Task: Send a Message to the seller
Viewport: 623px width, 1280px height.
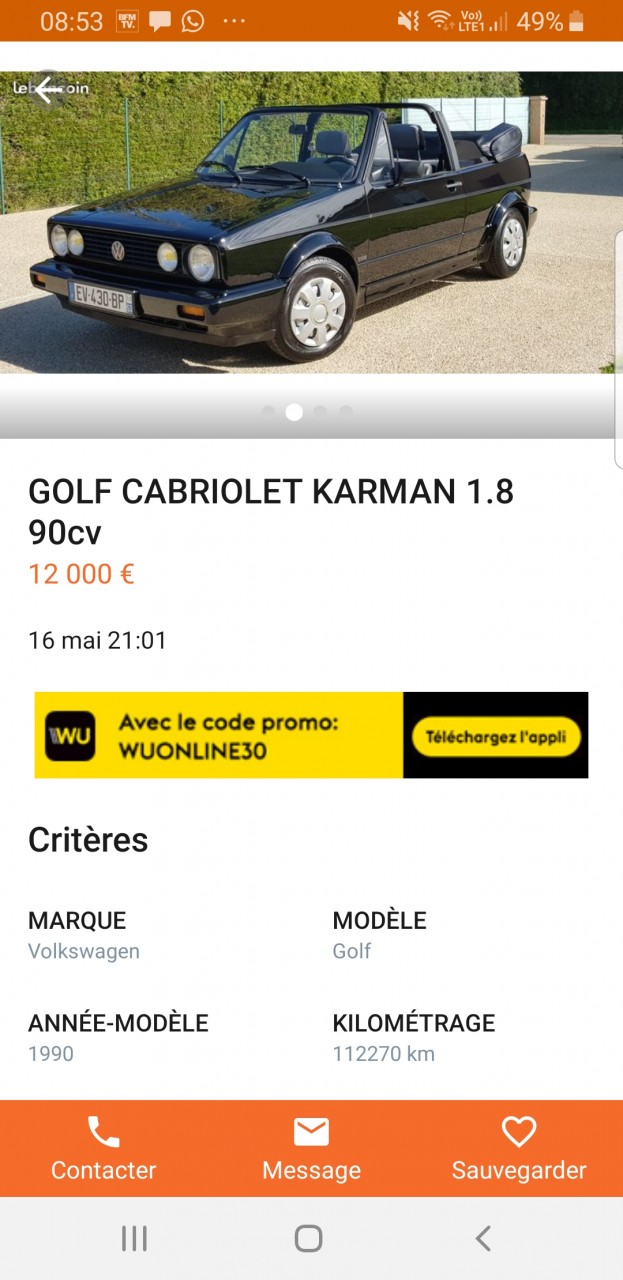Action: tap(311, 1148)
